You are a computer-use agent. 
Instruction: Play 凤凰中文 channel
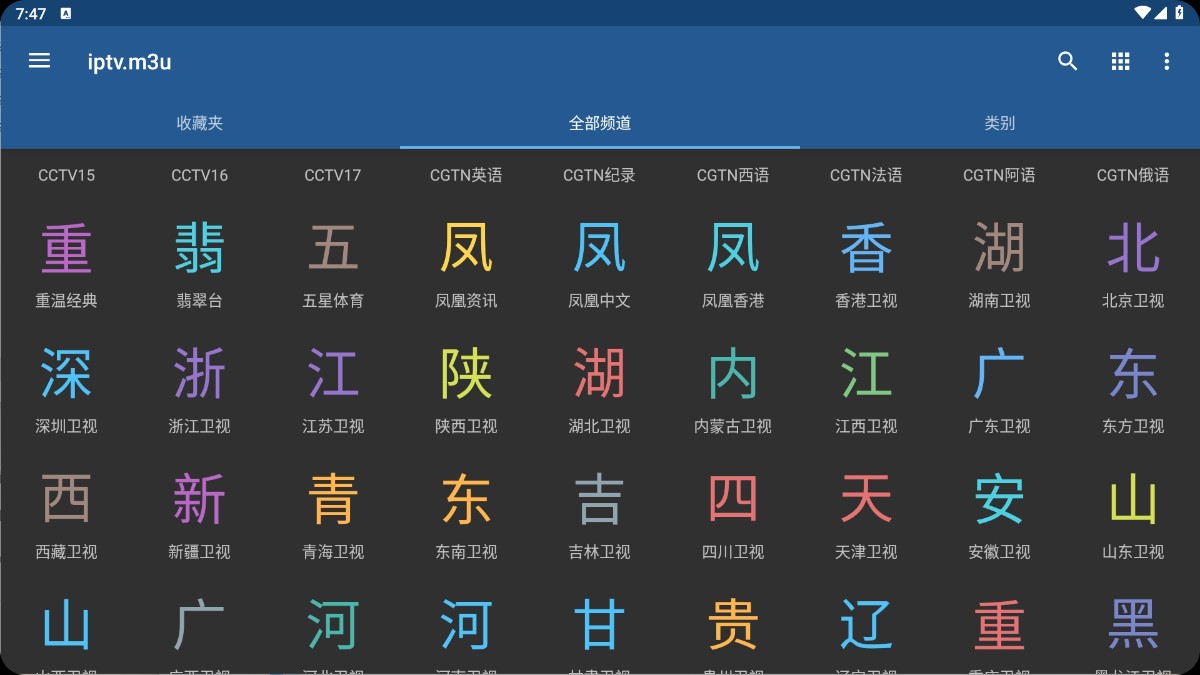600,262
